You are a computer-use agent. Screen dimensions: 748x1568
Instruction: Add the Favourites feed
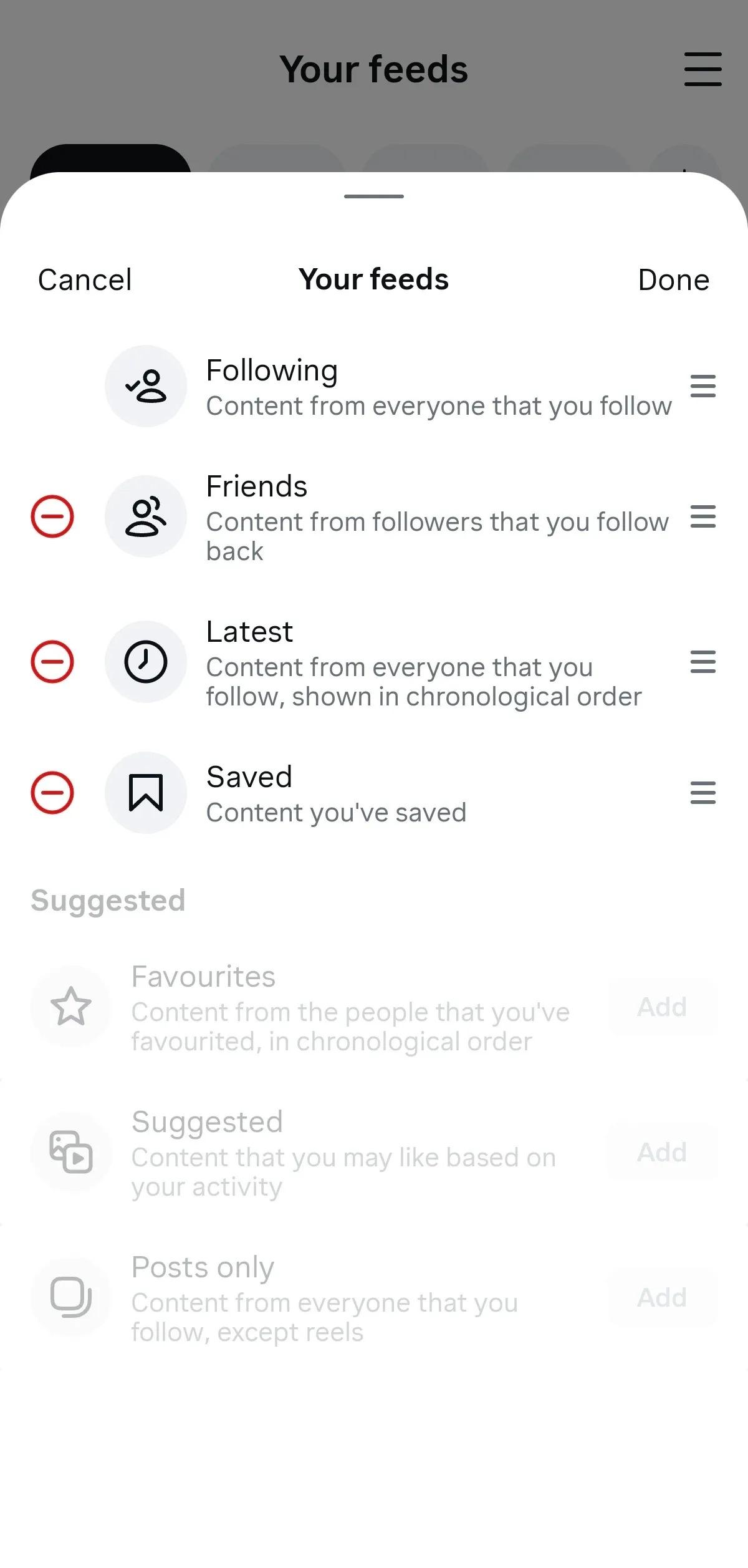662,1007
